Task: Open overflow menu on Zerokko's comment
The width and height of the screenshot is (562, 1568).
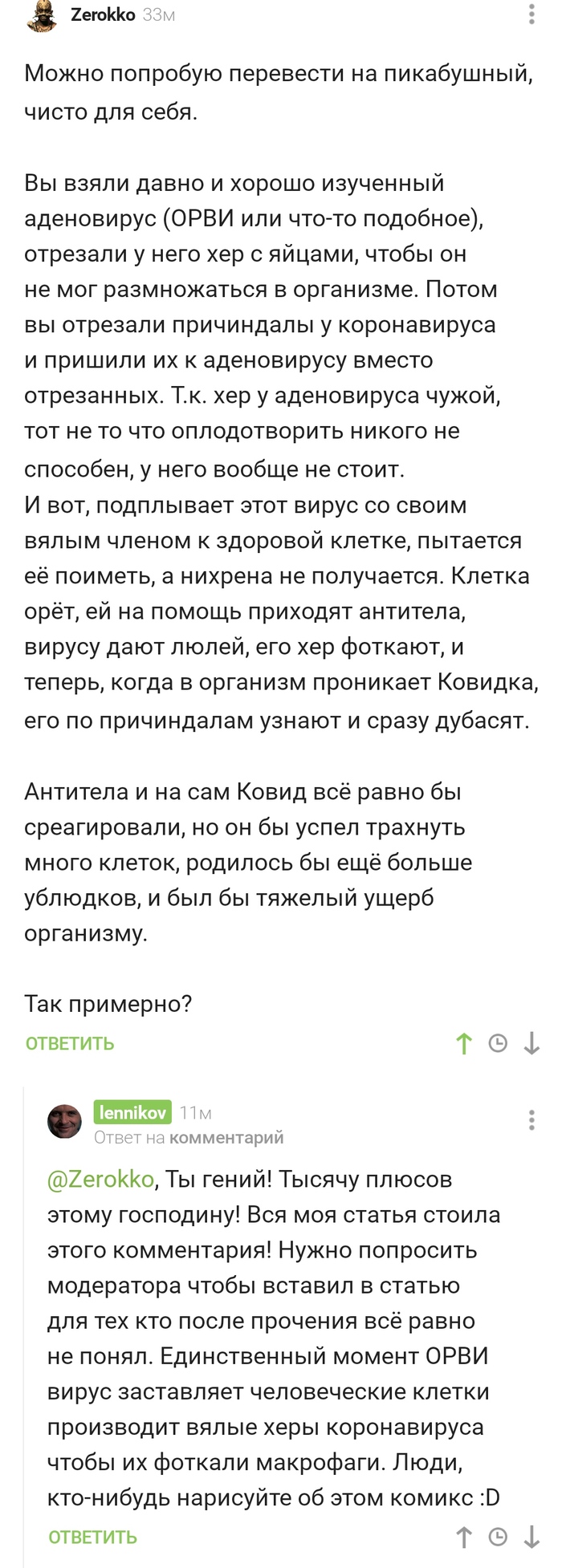Action: click(x=531, y=15)
